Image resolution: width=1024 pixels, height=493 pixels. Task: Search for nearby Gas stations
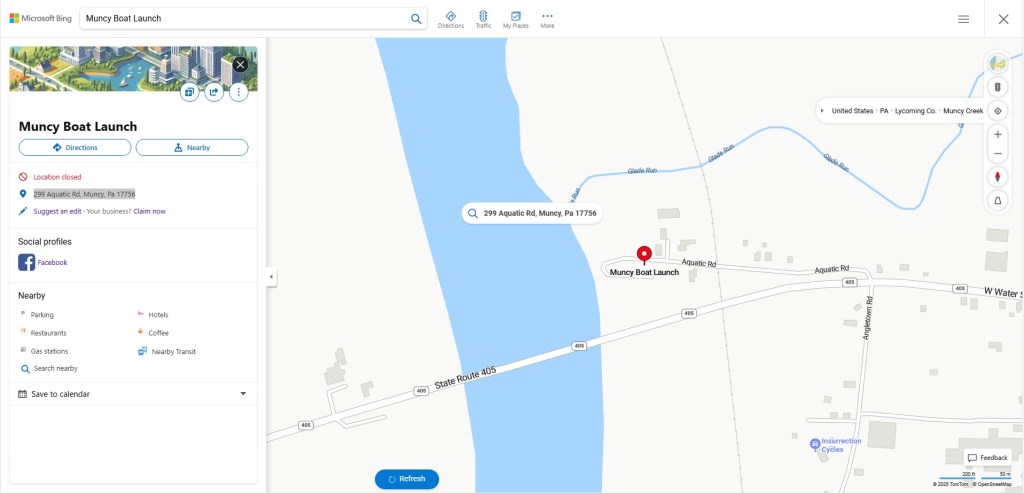click(49, 351)
